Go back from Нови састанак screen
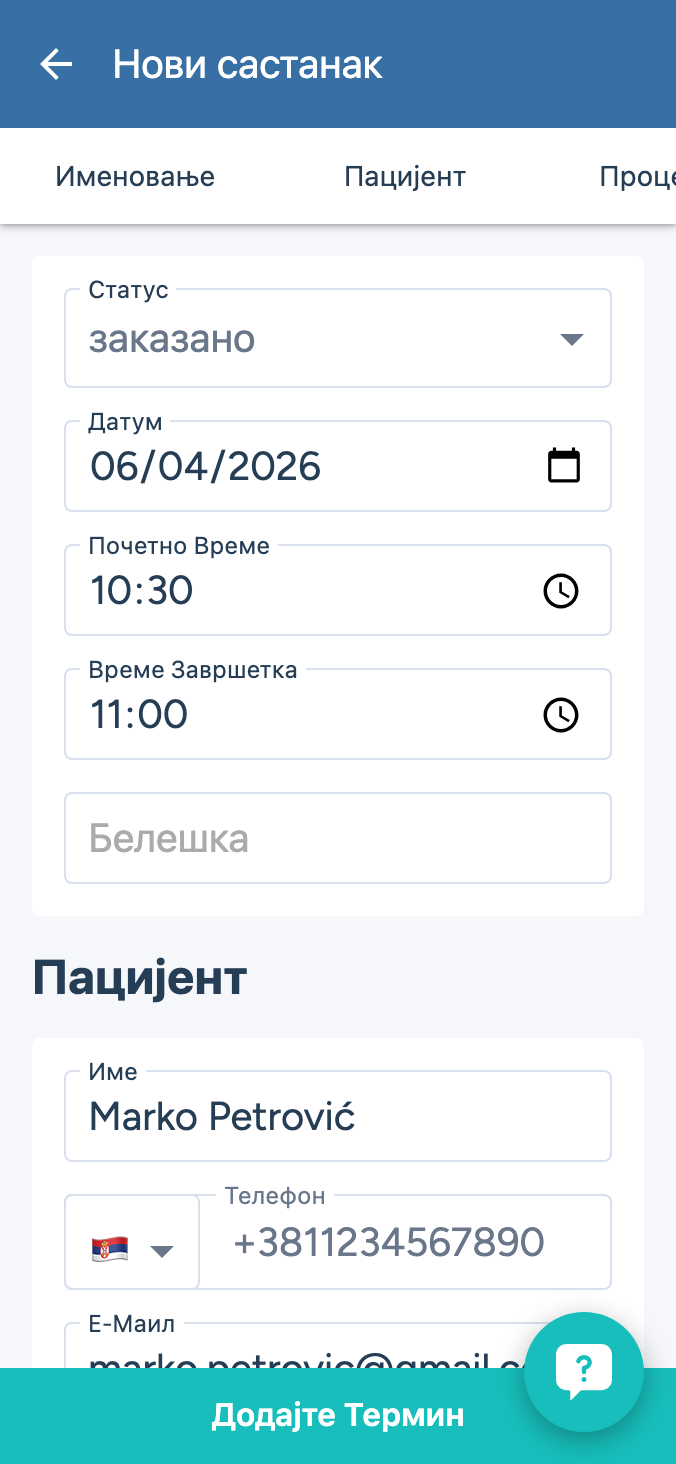Viewport: 676px width, 1464px height. (56, 65)
